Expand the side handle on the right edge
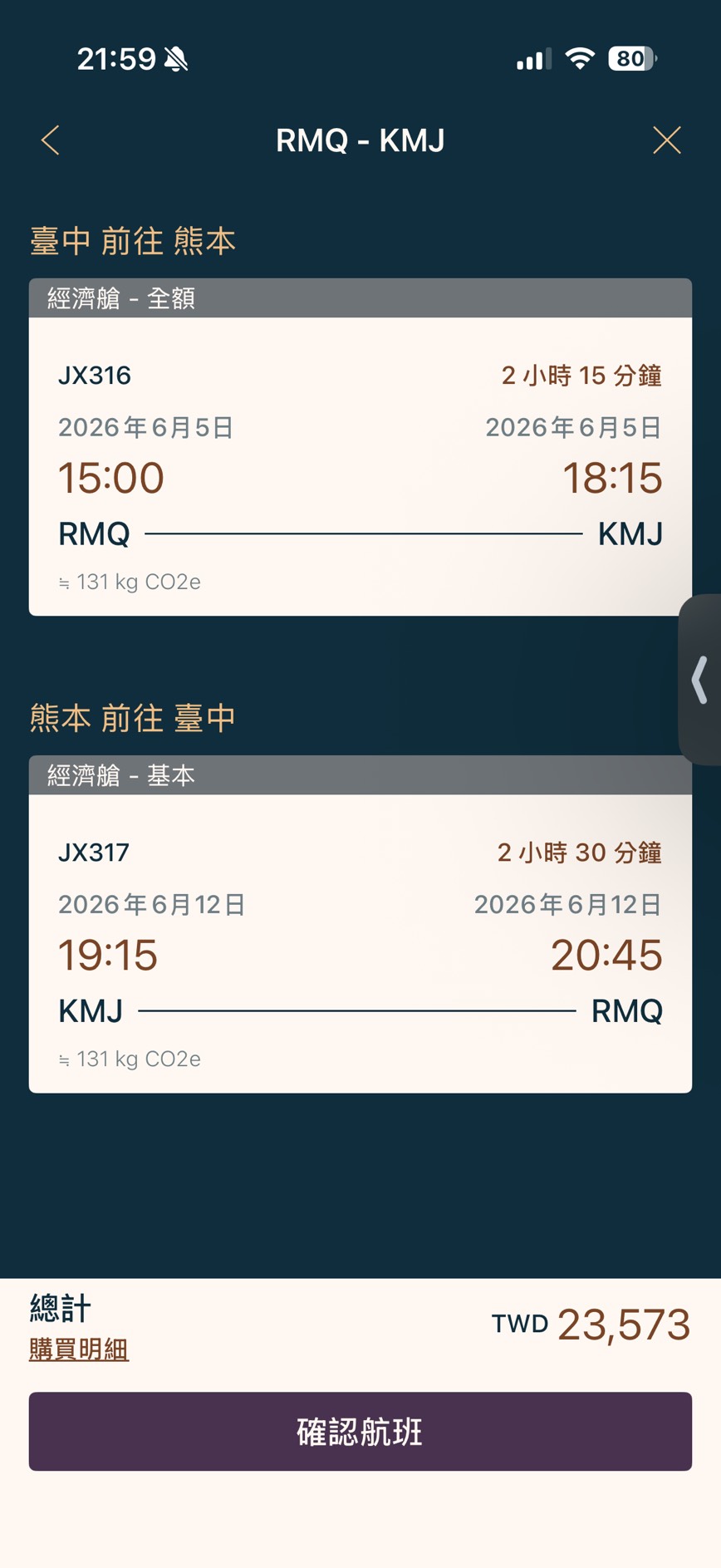Image resolution: width=721 pixels, height=1568 pixels. (701, 680)
